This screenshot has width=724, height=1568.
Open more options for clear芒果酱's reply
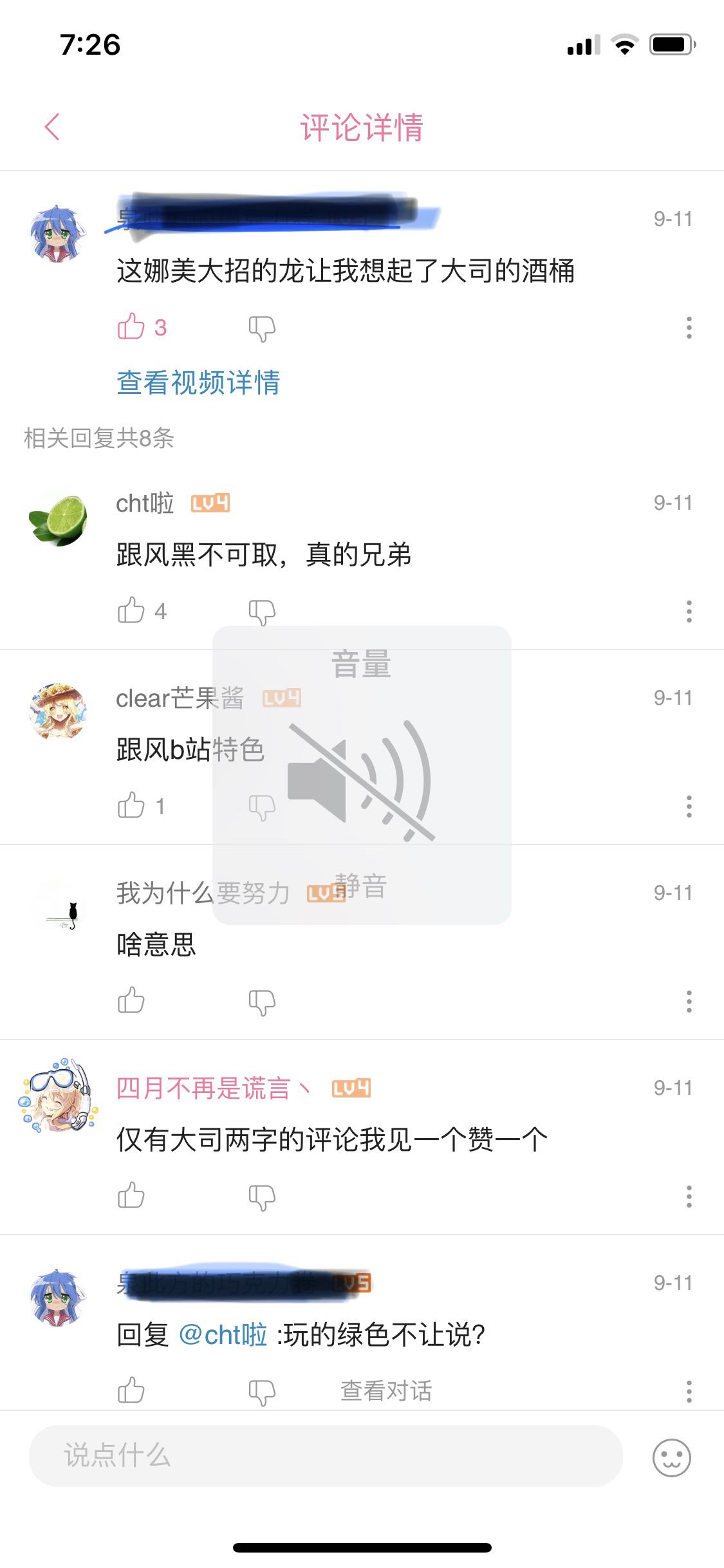click(x=689, y=806)
